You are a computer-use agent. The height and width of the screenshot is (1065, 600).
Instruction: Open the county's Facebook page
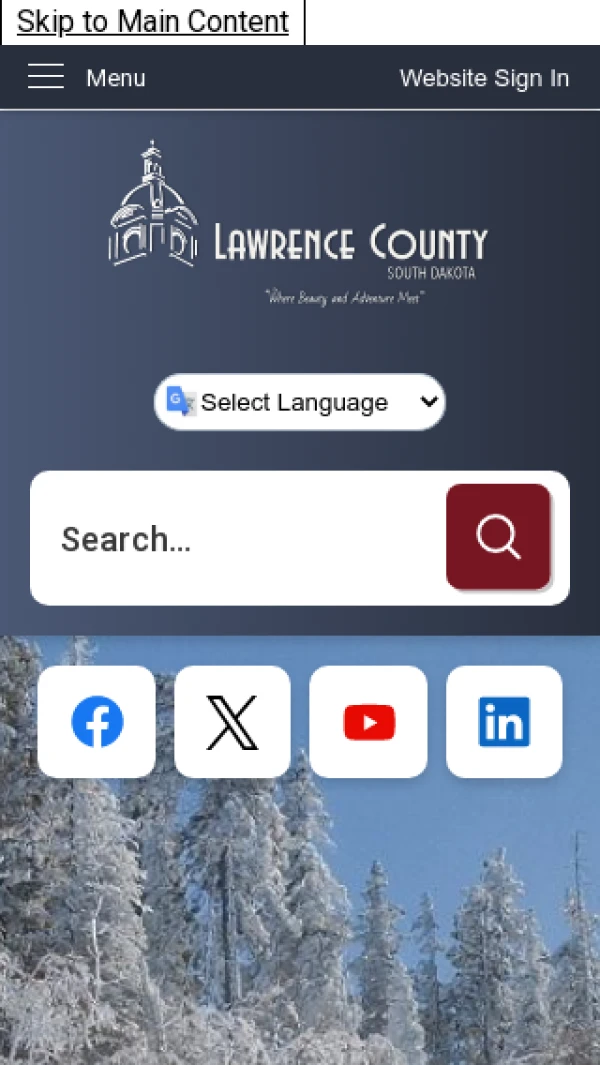[x=97, y=722]
